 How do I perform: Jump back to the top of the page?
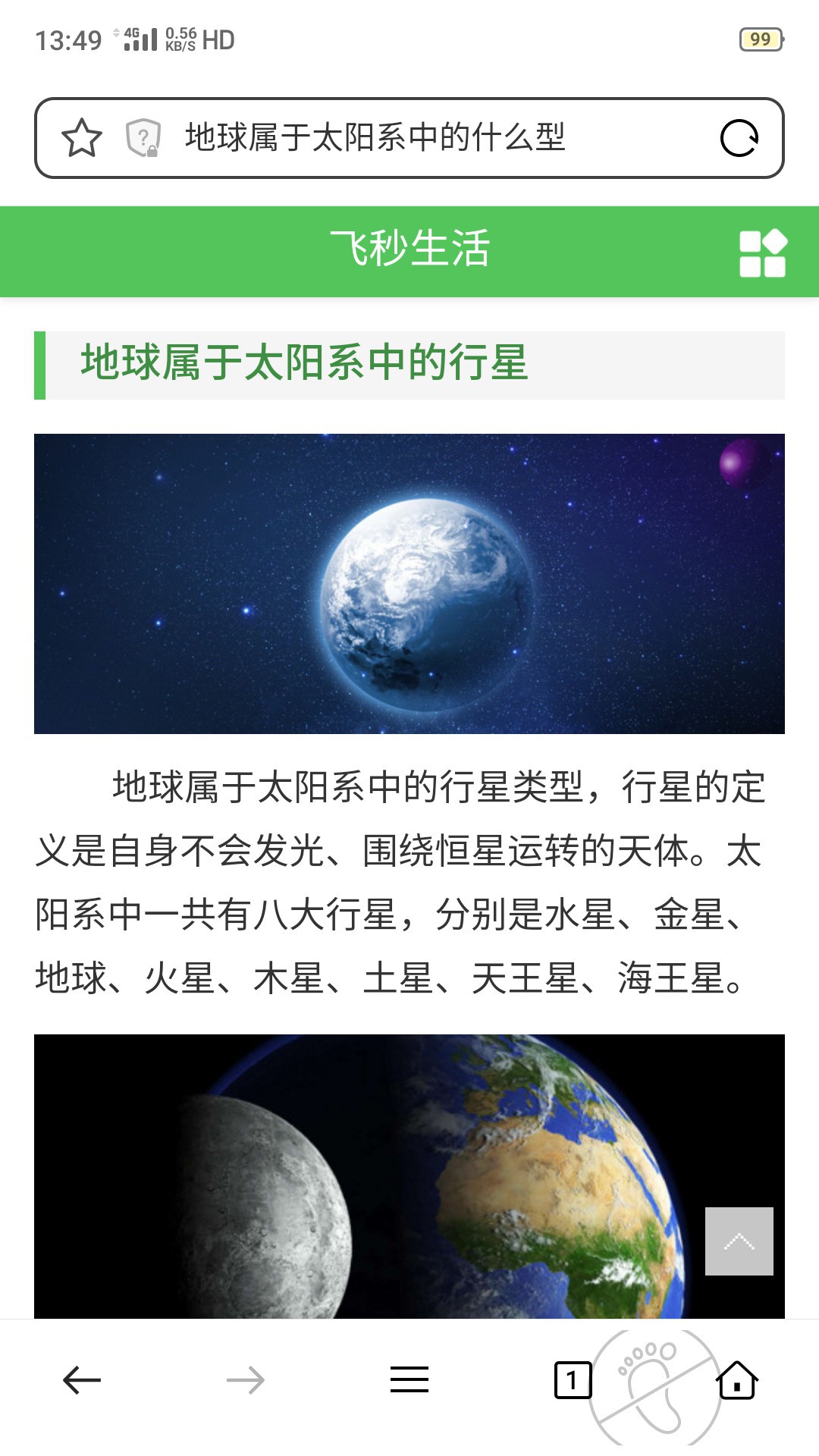tap(739, 1241)
